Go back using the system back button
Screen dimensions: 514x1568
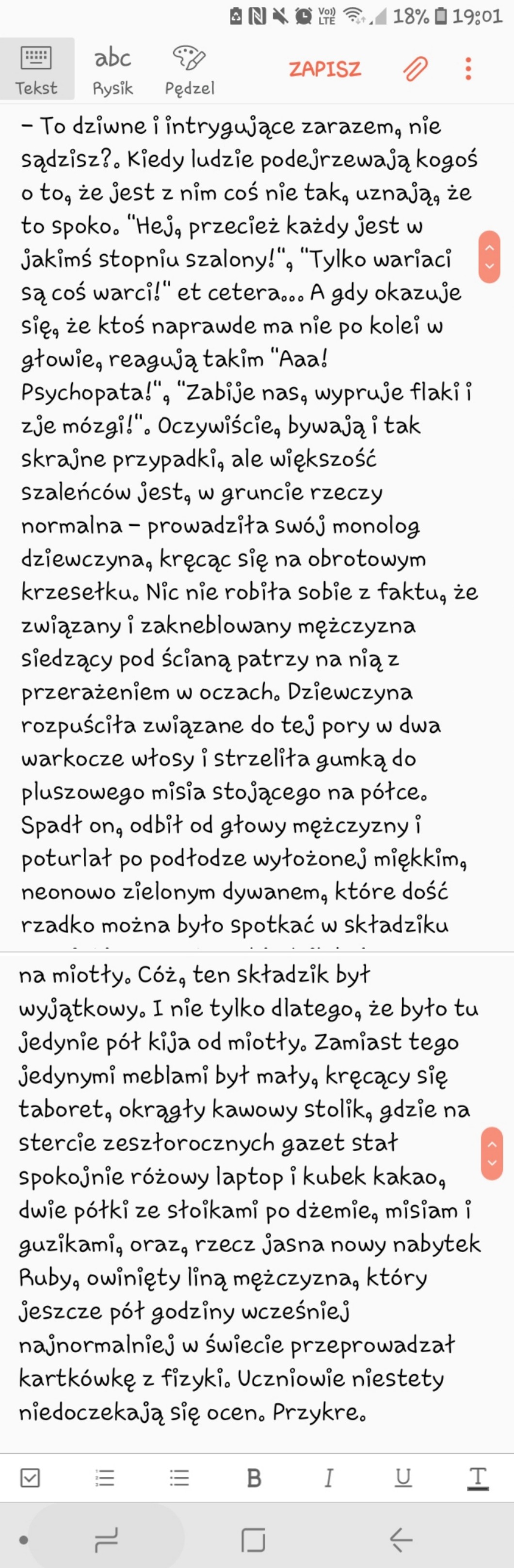point(402,1540)
